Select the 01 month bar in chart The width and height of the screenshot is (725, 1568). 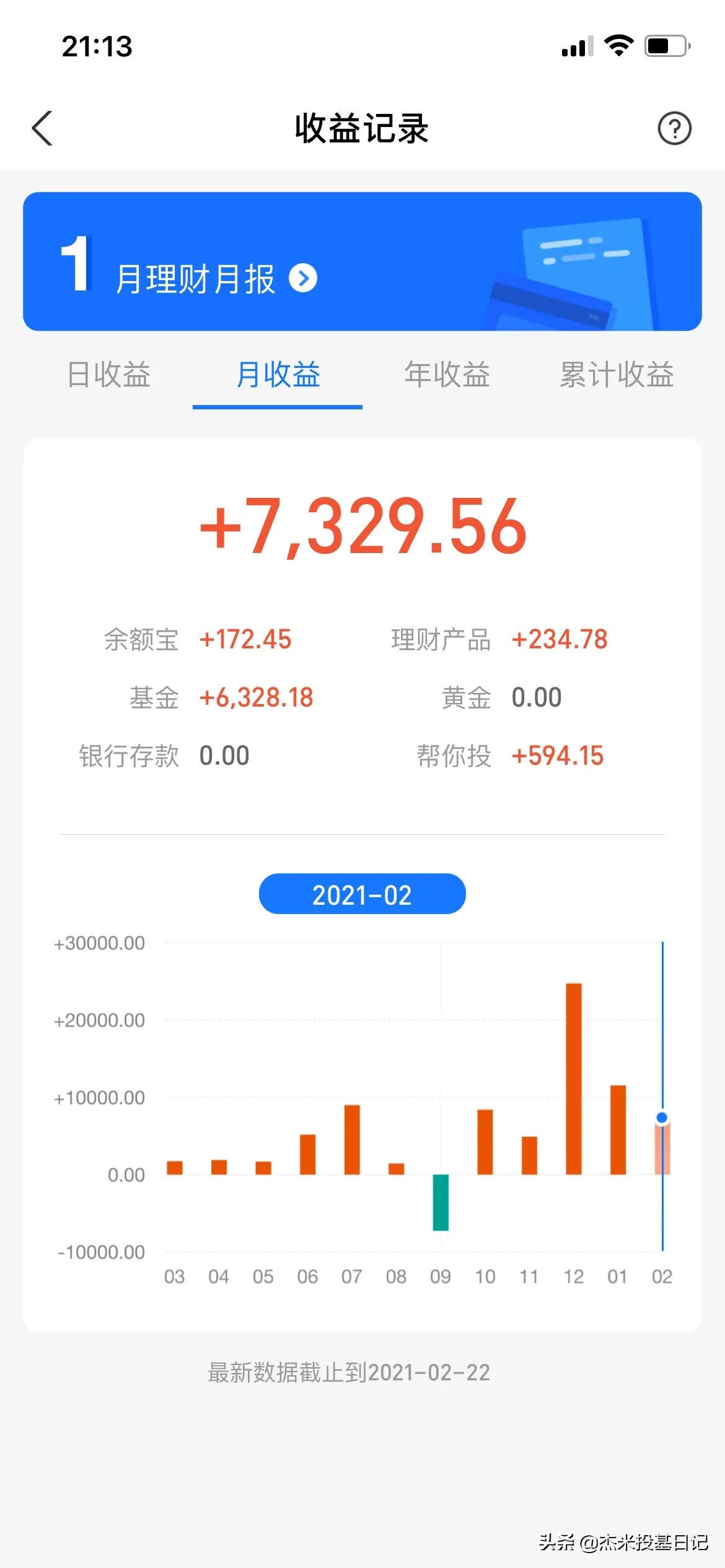(x=618, y=1130)
